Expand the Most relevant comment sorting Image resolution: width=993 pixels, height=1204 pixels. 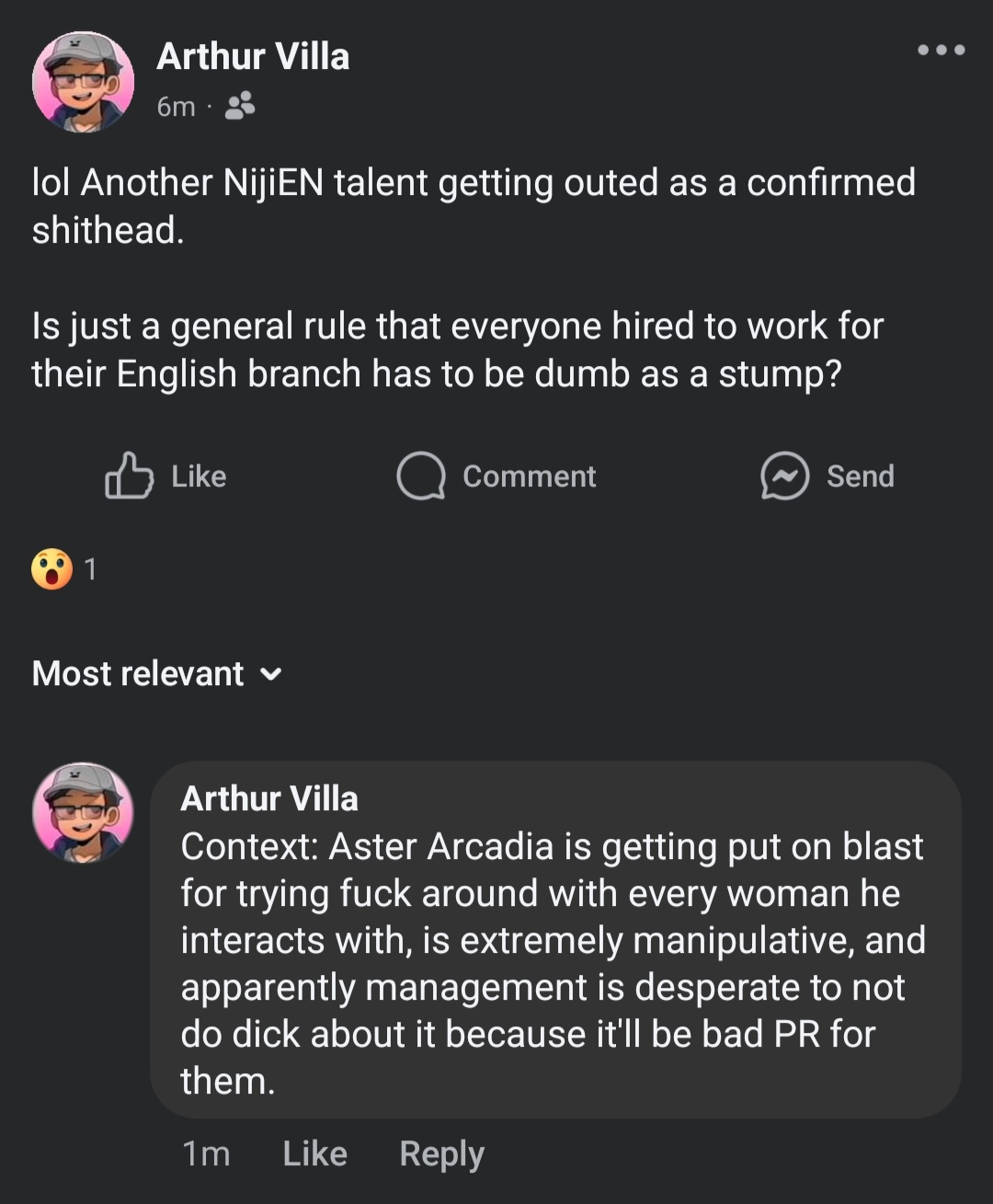click(156, 674)
